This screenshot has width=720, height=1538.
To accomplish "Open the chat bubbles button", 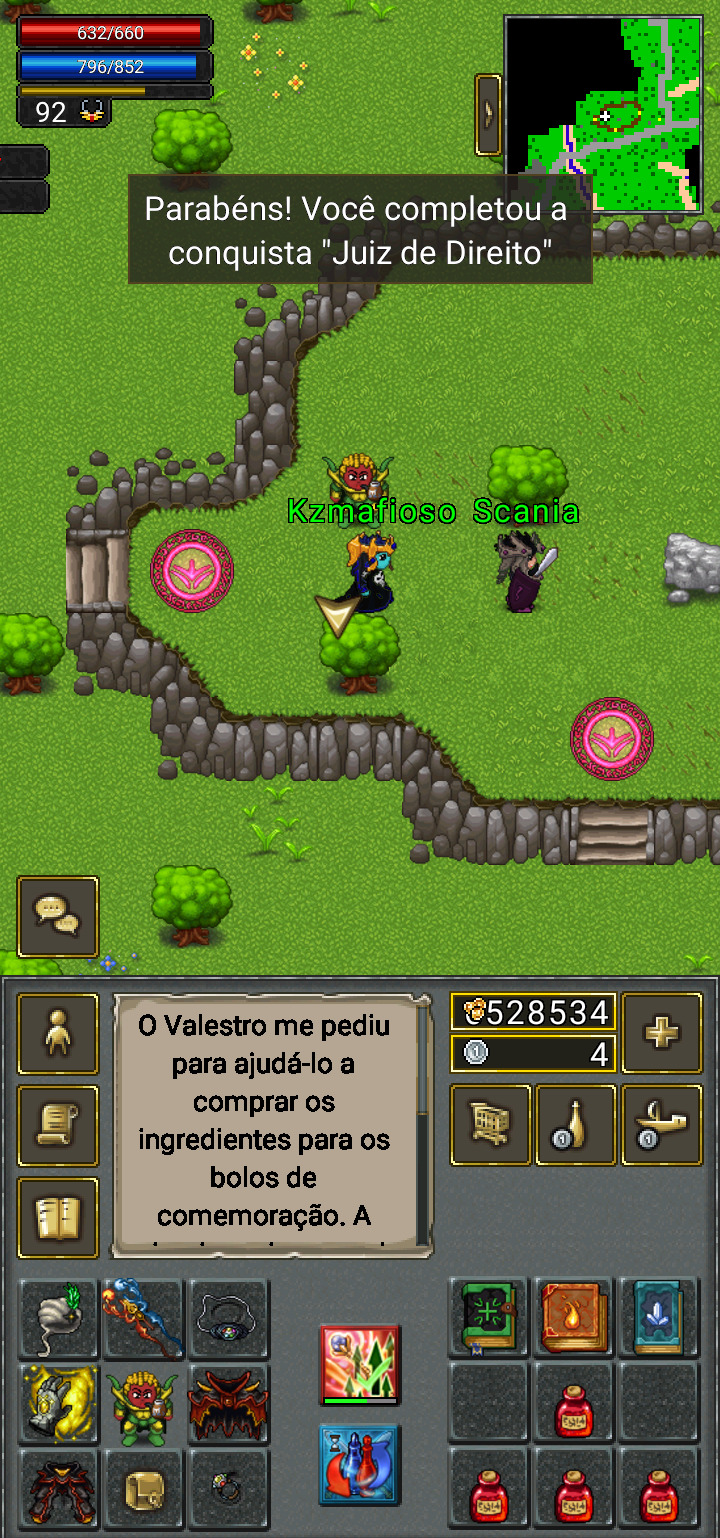I will tap(58, 916).
